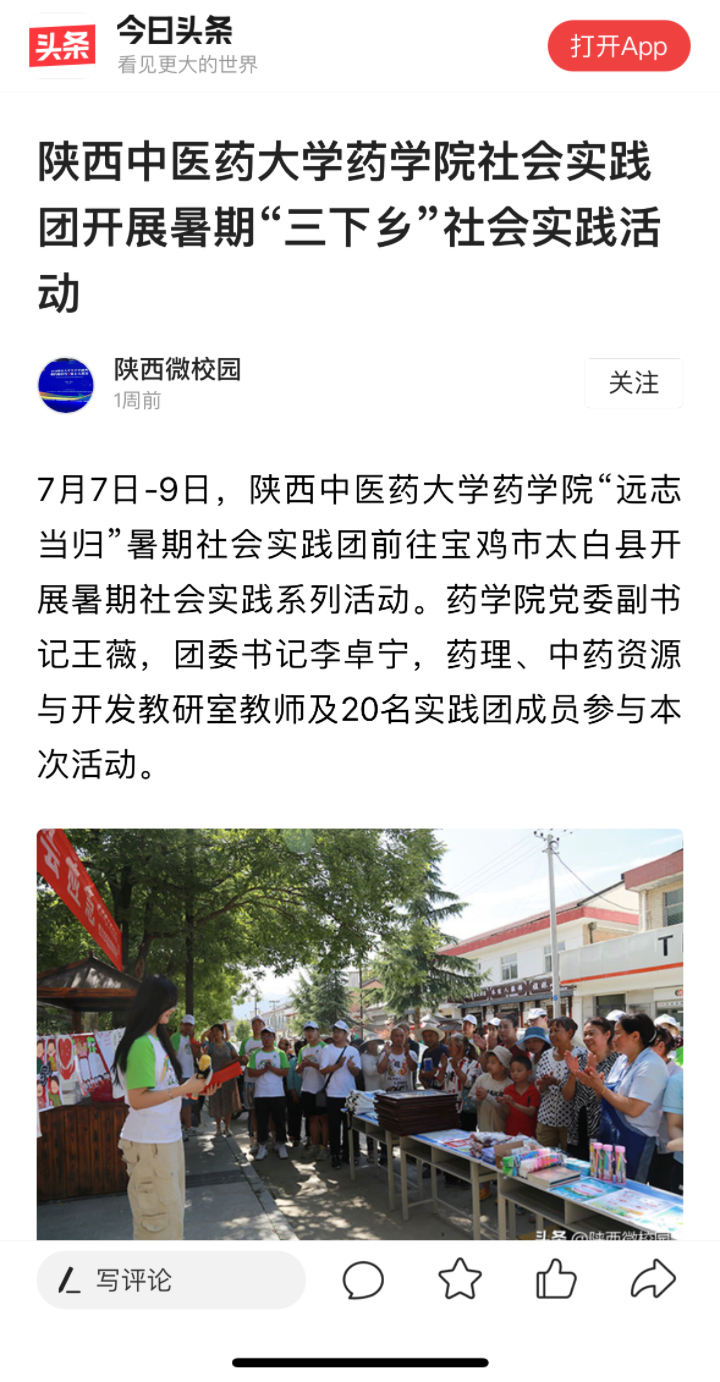View comments via the speech bubble icon

coord(363,1280)
